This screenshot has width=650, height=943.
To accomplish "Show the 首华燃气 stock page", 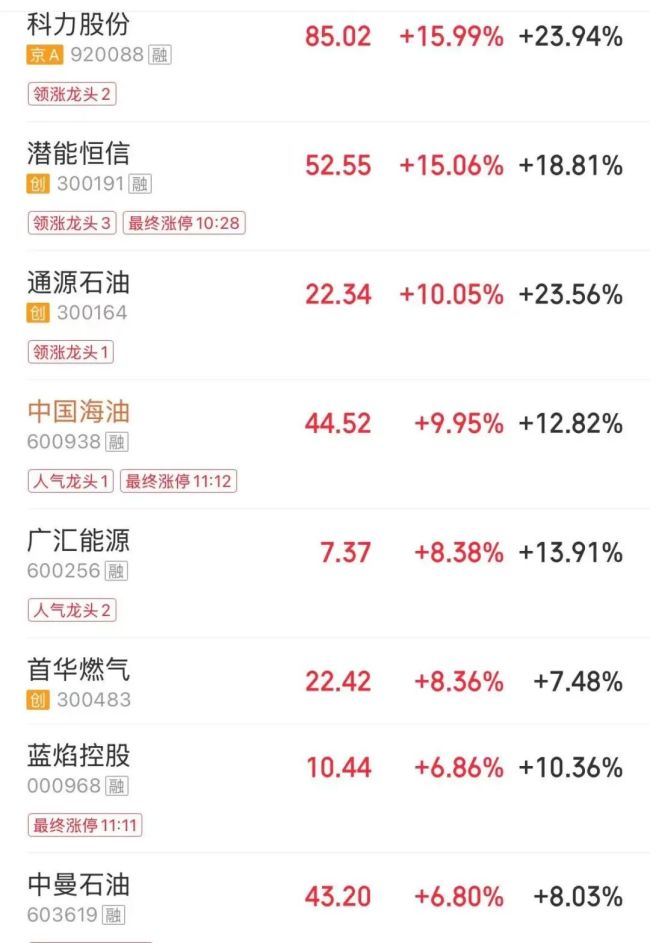I will click(78, 669).
